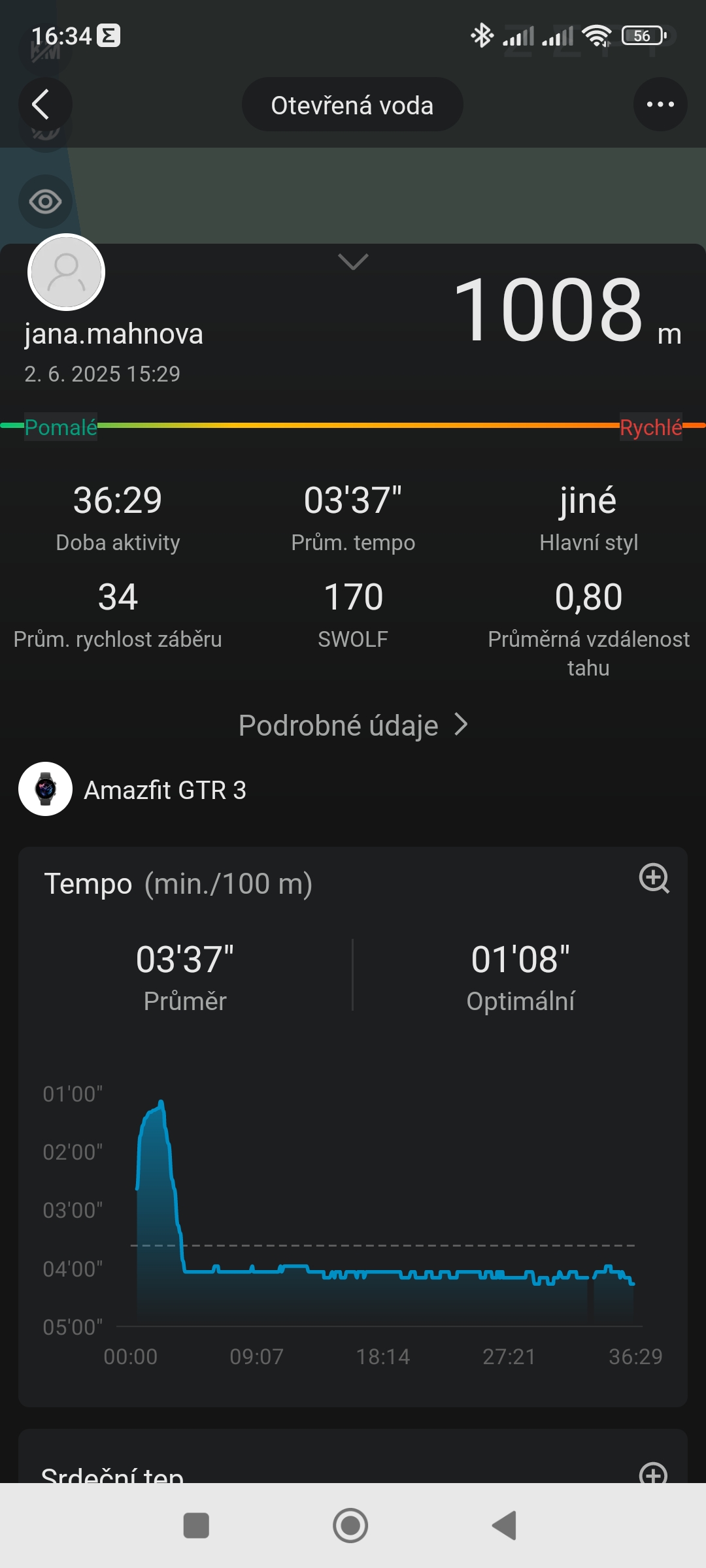Tap the system home button
Image resolution: width=706 pixels, height=1568 pixels.
(350, 1526)
